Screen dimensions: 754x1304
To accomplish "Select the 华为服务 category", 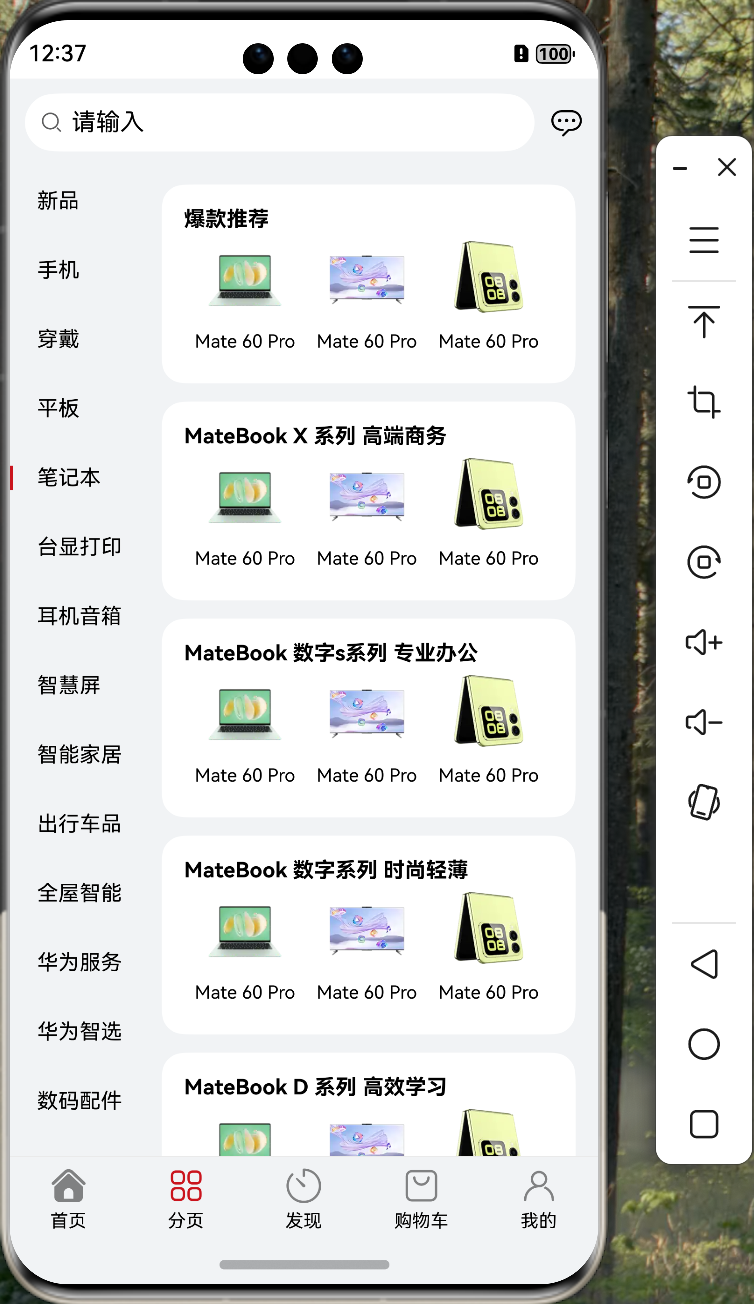I will click(x=79, y=962).
